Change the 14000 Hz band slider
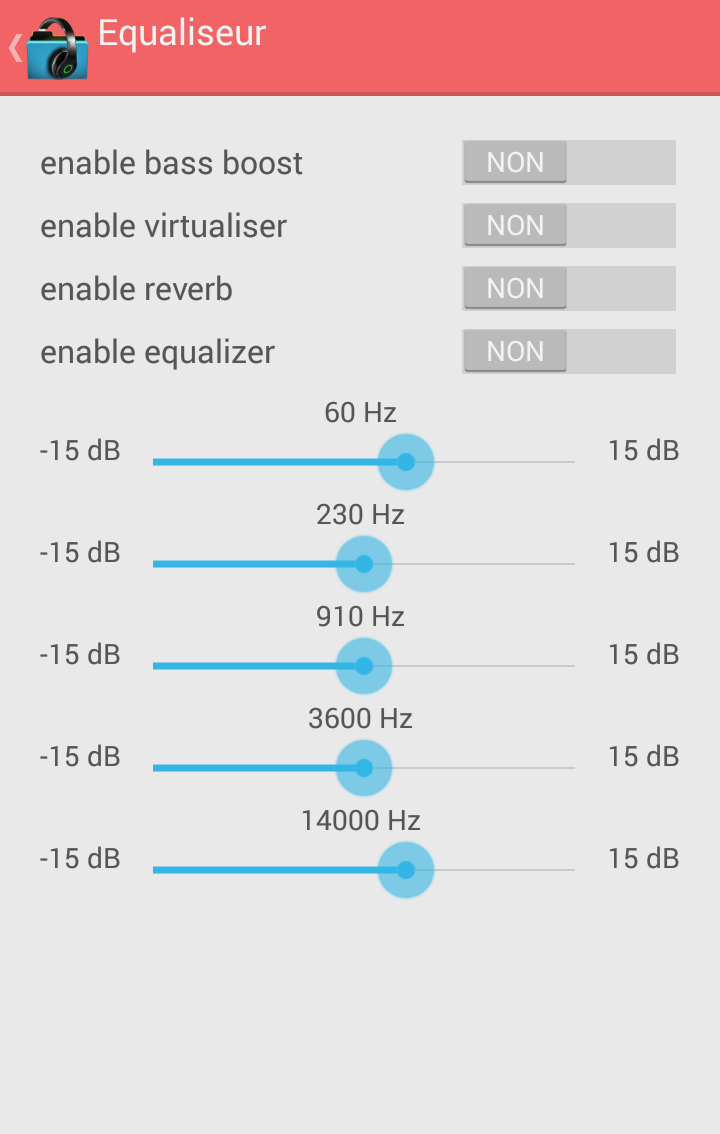The width and height of the screenshot is (720, 1134). [364, 870]
